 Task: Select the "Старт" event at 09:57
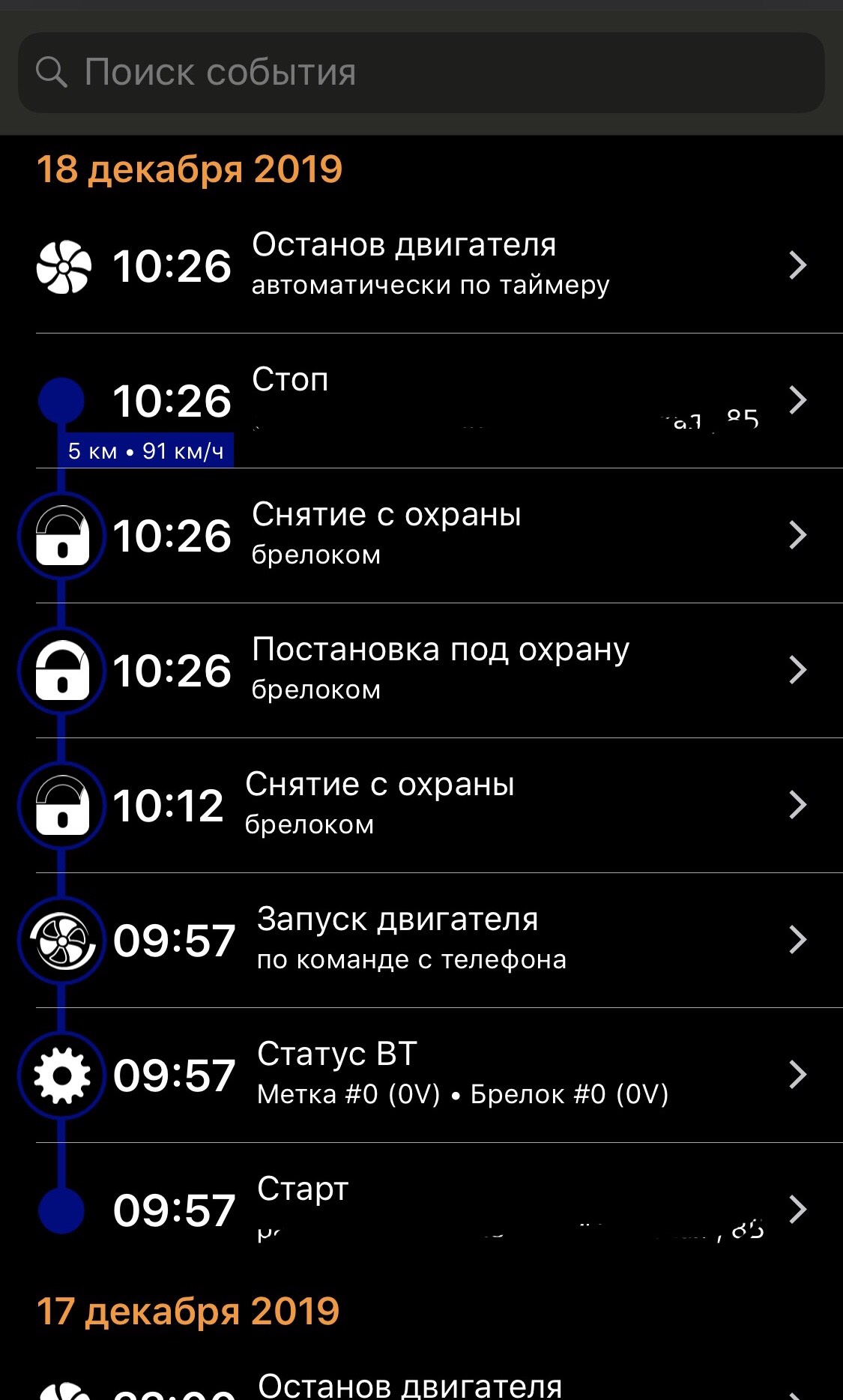(420, 1208)
